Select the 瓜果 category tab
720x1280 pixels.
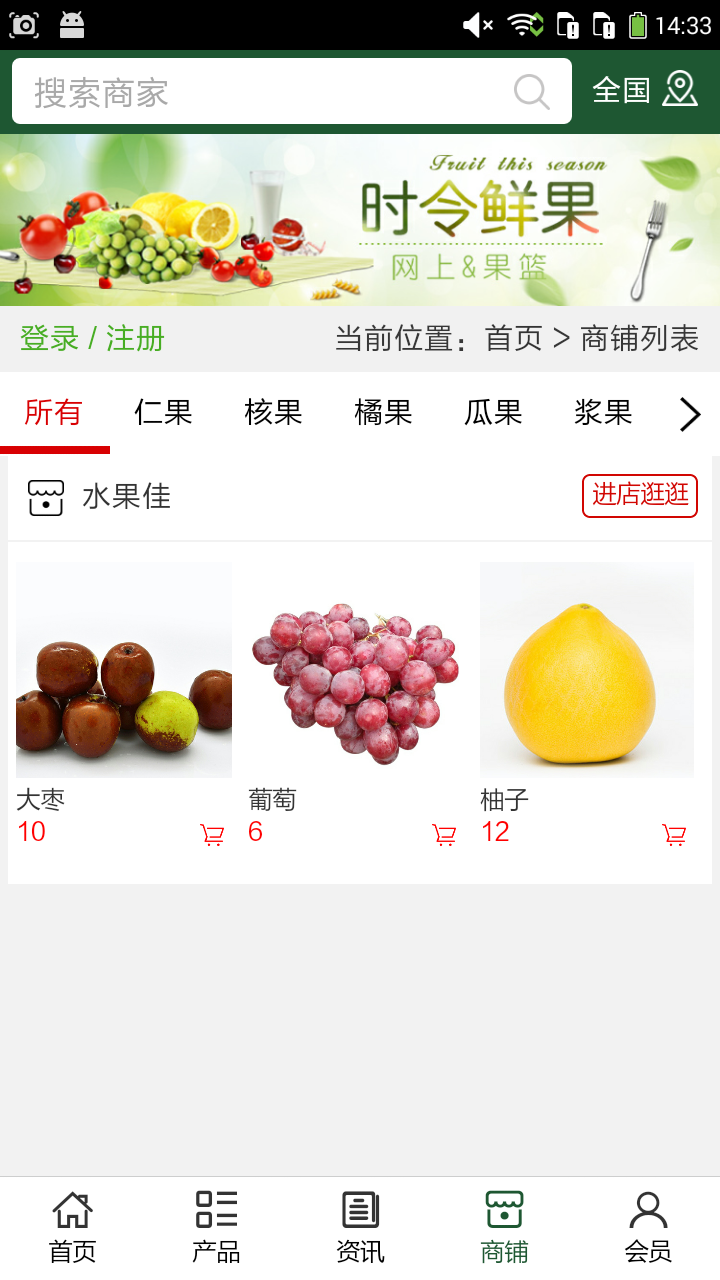(493, 413)
